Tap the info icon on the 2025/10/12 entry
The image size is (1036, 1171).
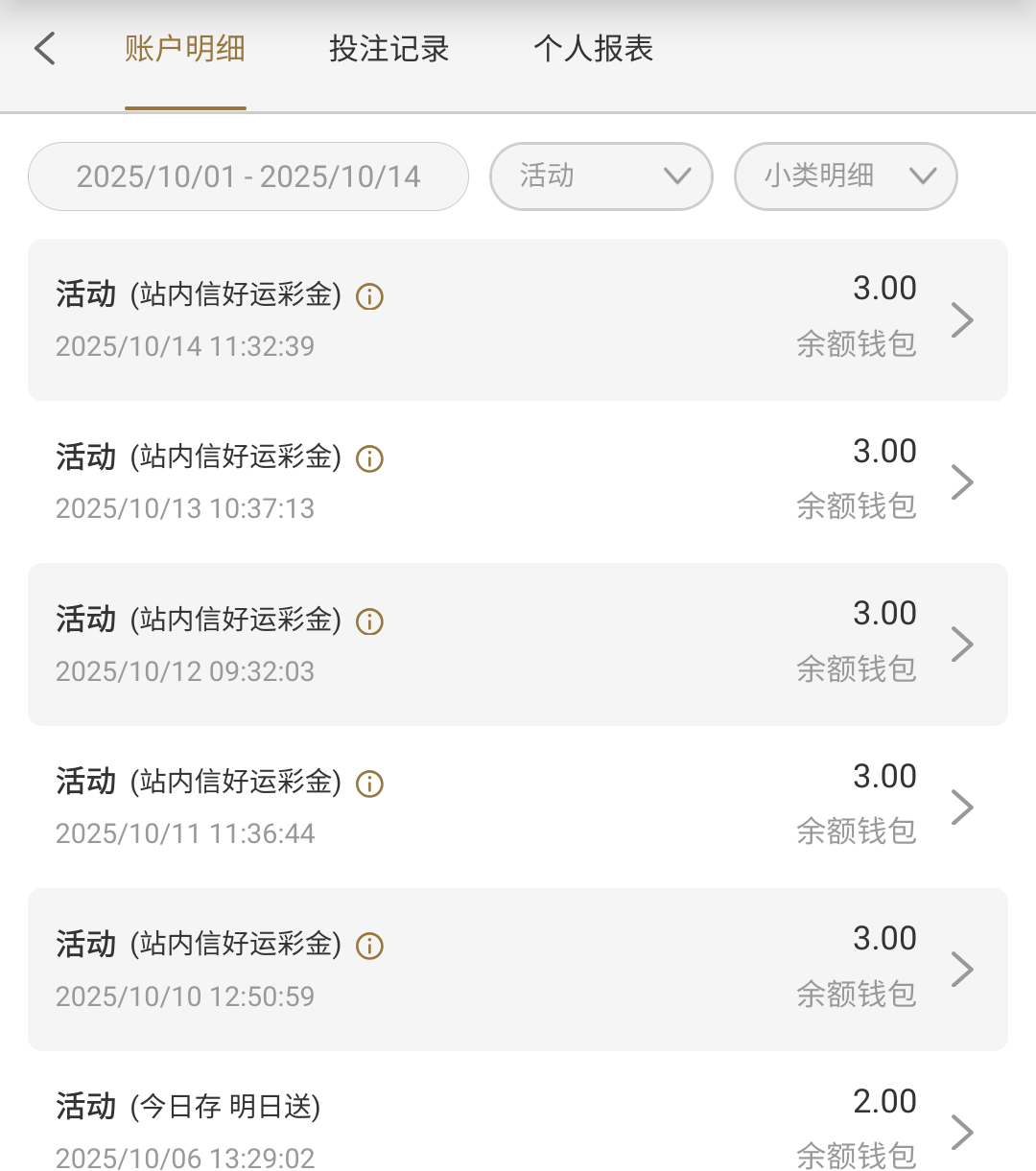click(369, 621)
